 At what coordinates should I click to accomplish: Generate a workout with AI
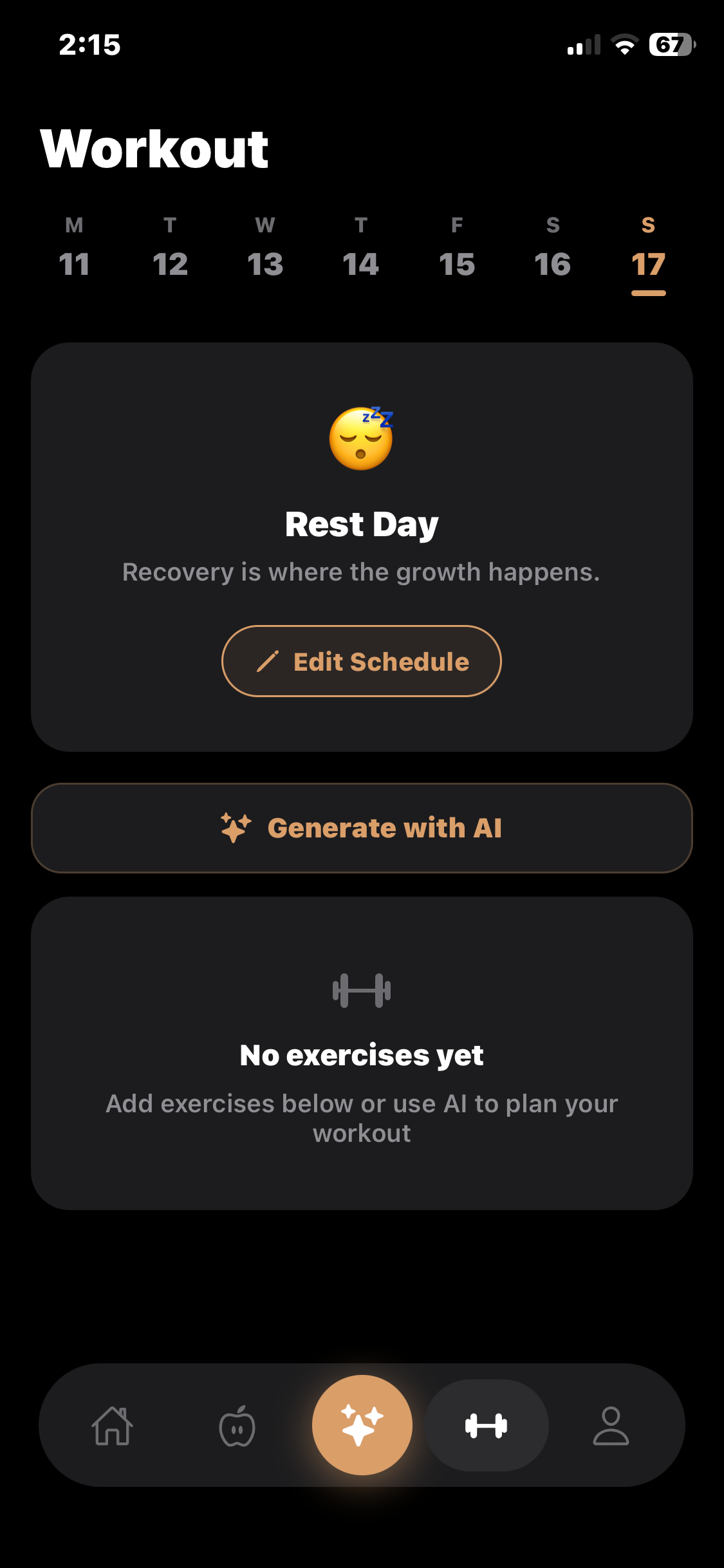pyautogui.click(x=362, y=828)
